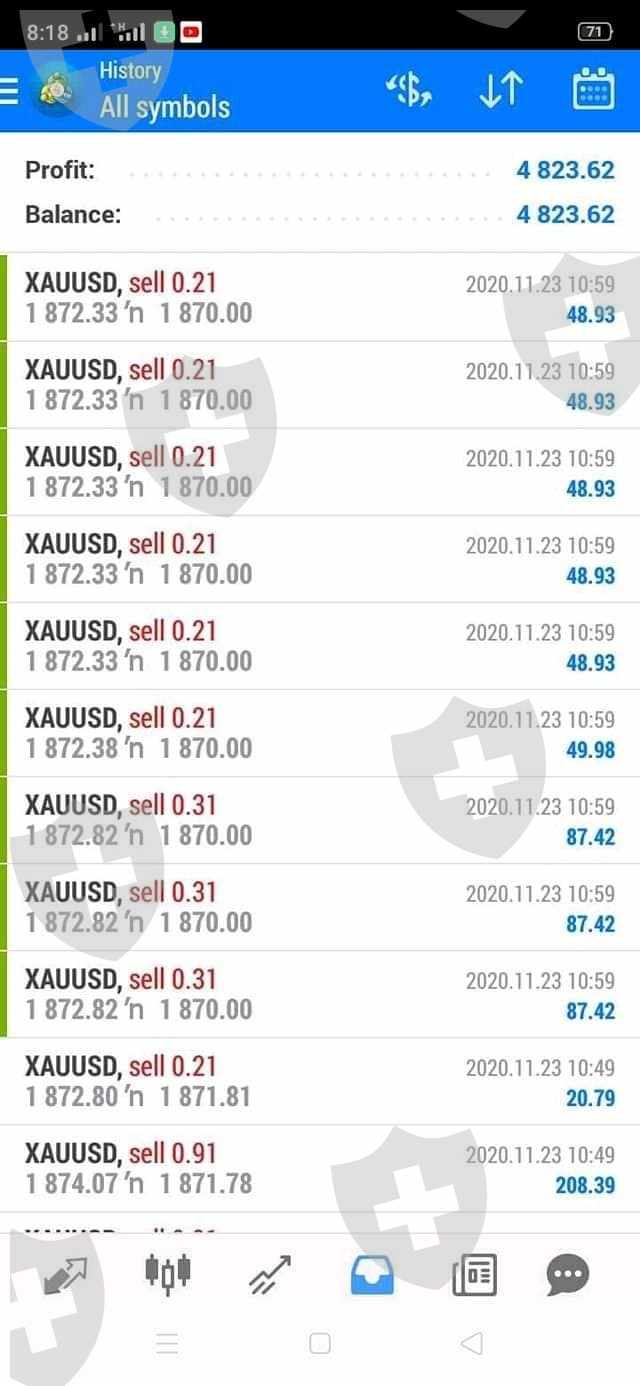Select the History inbox tab
This screenshot has width=640, height=1386.
point(372,1275)
